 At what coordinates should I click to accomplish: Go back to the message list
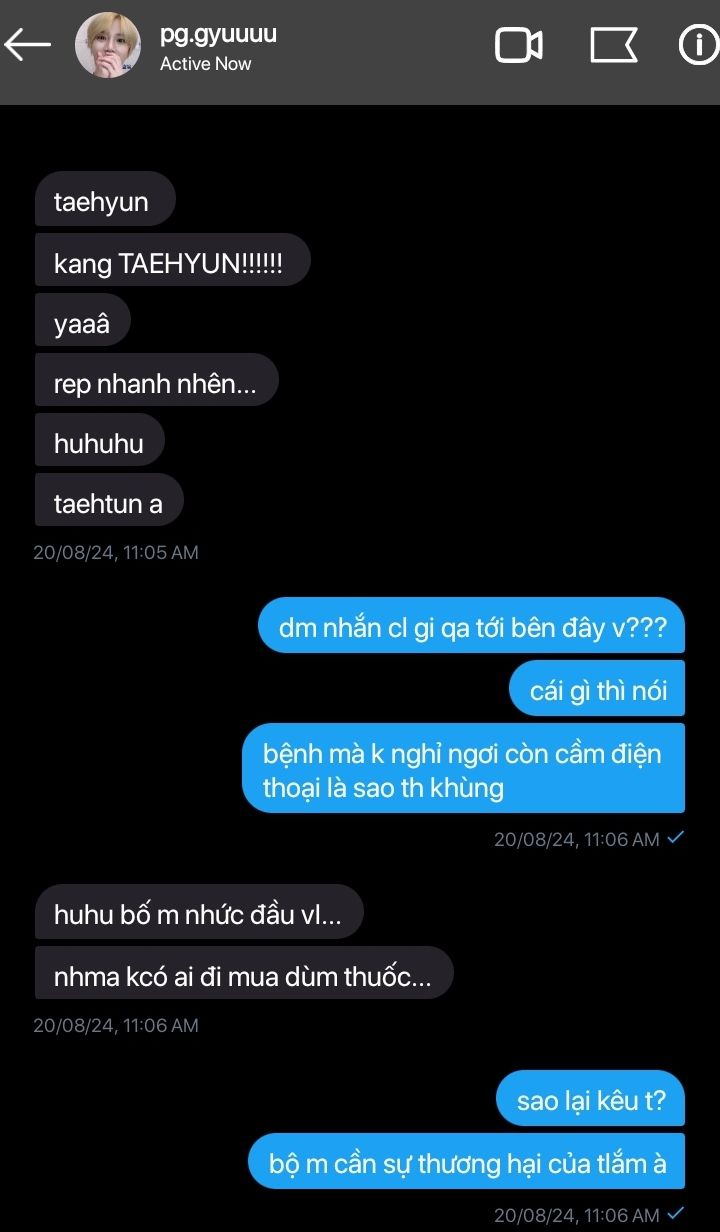coord(28,45)
